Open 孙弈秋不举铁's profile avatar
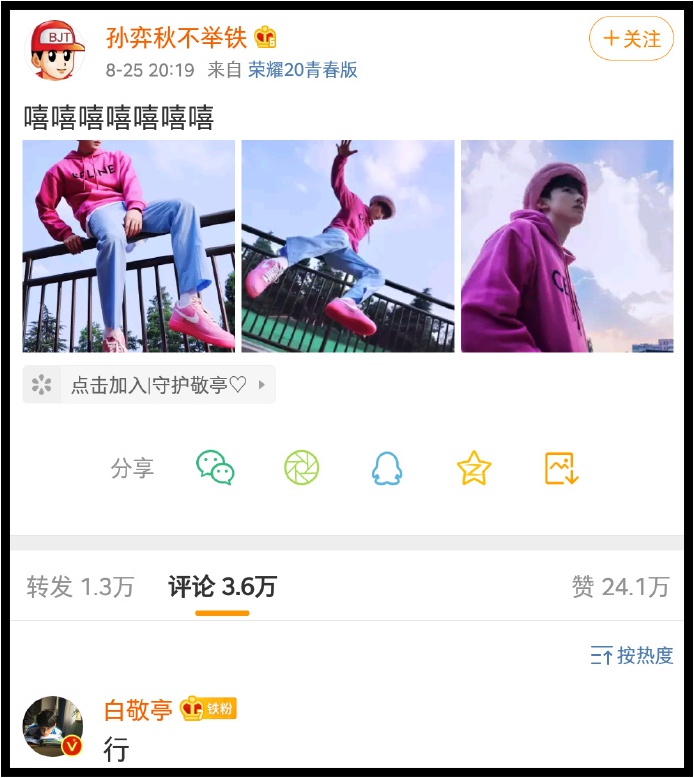694x778 pixels. [54, 50]
